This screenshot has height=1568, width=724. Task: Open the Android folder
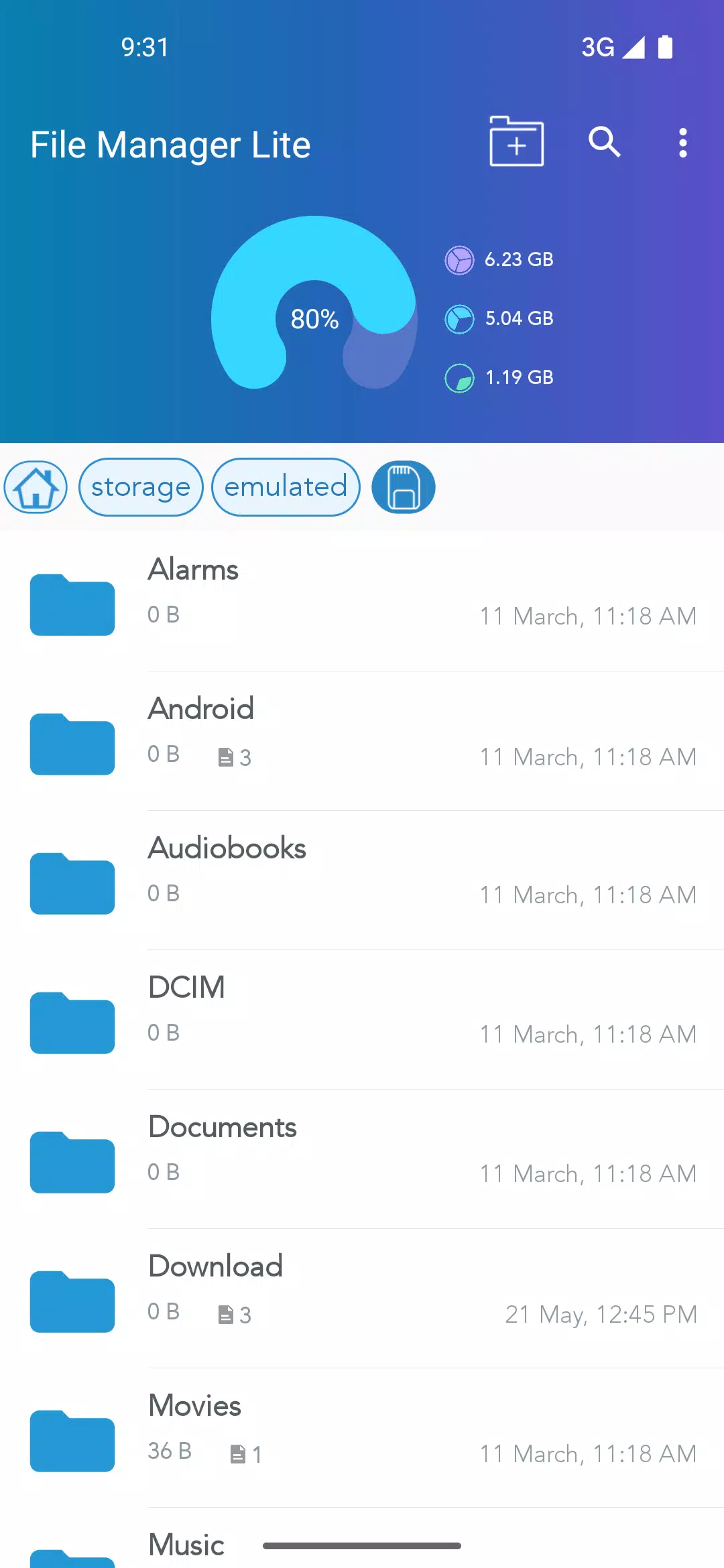tap(362, 741)
